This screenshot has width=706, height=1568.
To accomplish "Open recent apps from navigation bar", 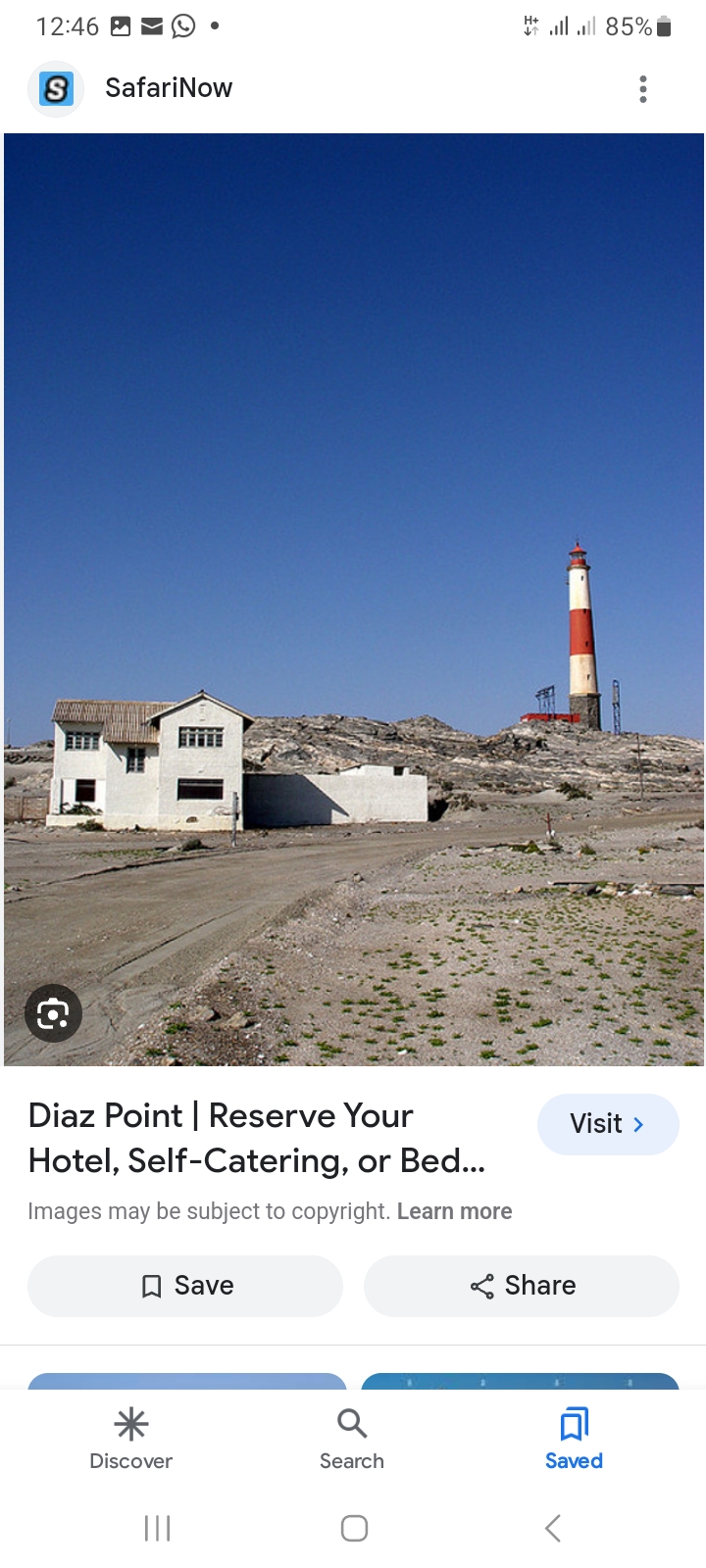I will click(157, 1528).
